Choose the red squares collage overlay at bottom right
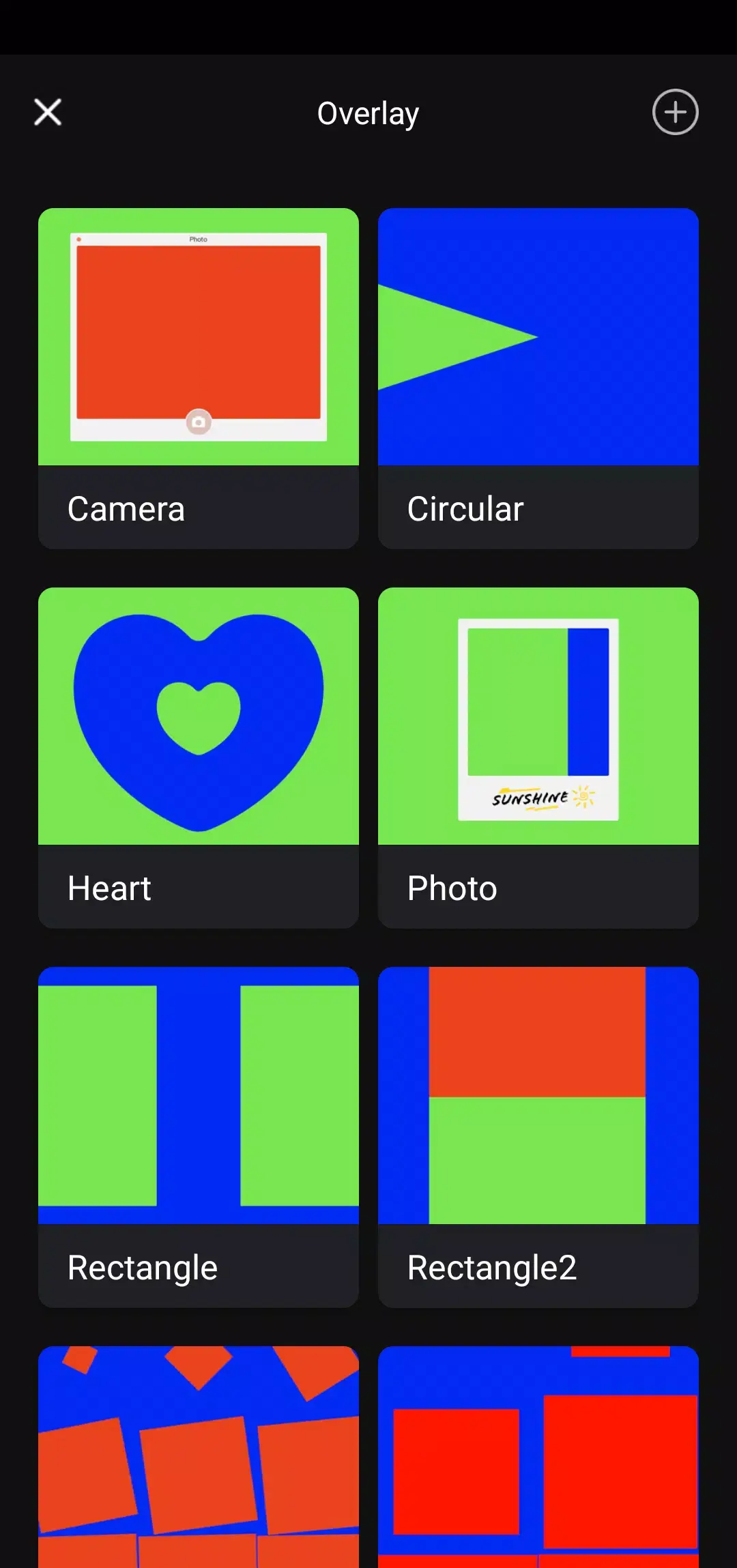Image resolution: width=737 pixels, height=1568 pixels. [538, 1453]
